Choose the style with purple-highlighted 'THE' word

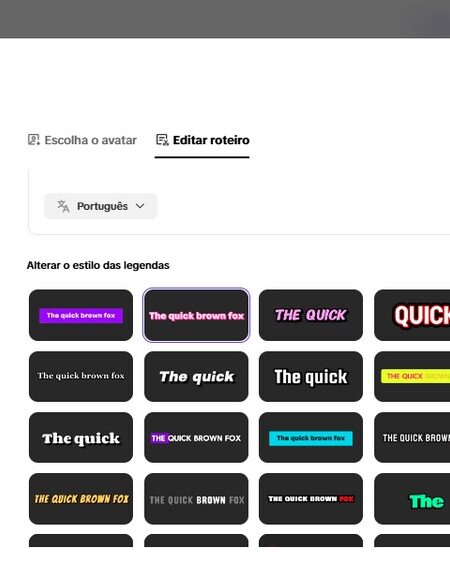pyautogui.click(x=196, y=437)
